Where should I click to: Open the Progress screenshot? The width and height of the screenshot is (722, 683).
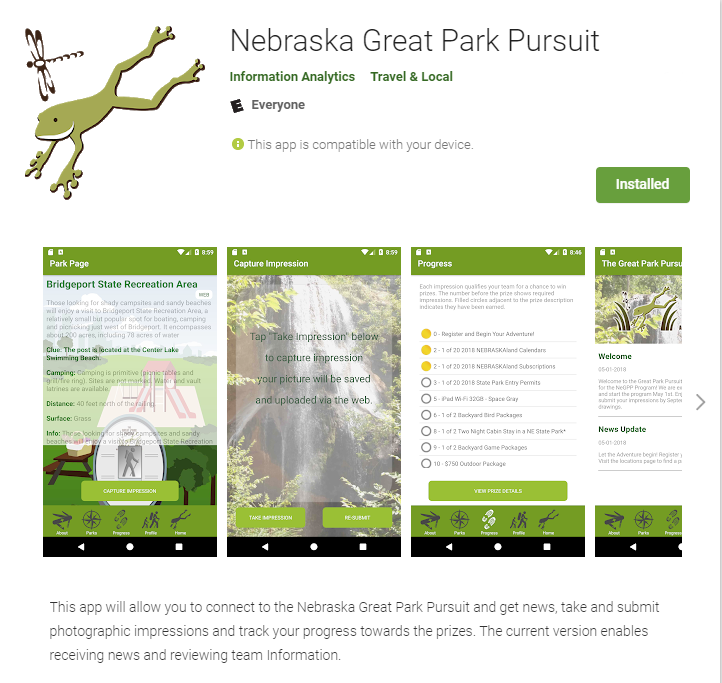tap(498, 400)
